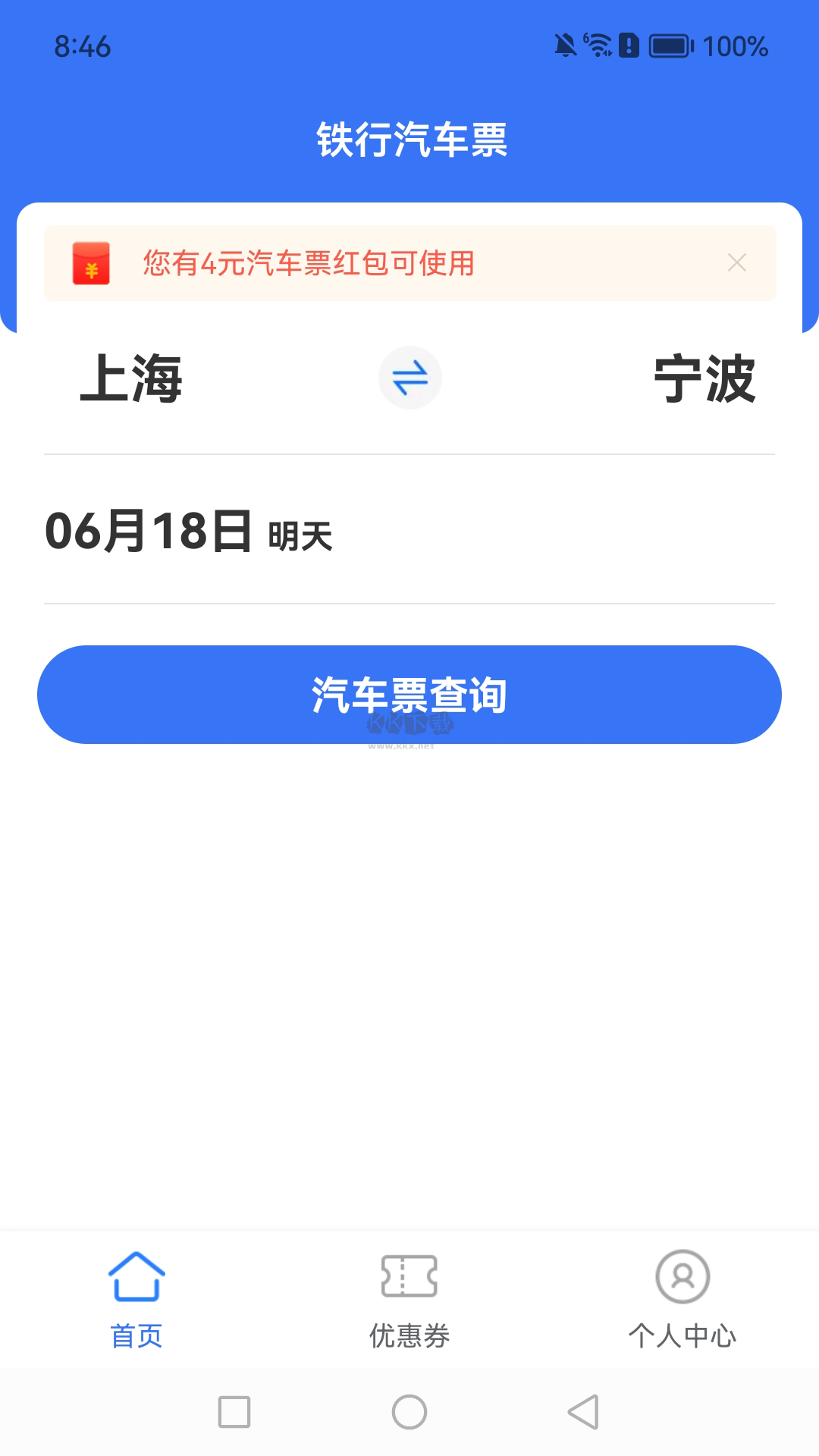Open the 4元 bus ticket red packet

click(307, 263)
